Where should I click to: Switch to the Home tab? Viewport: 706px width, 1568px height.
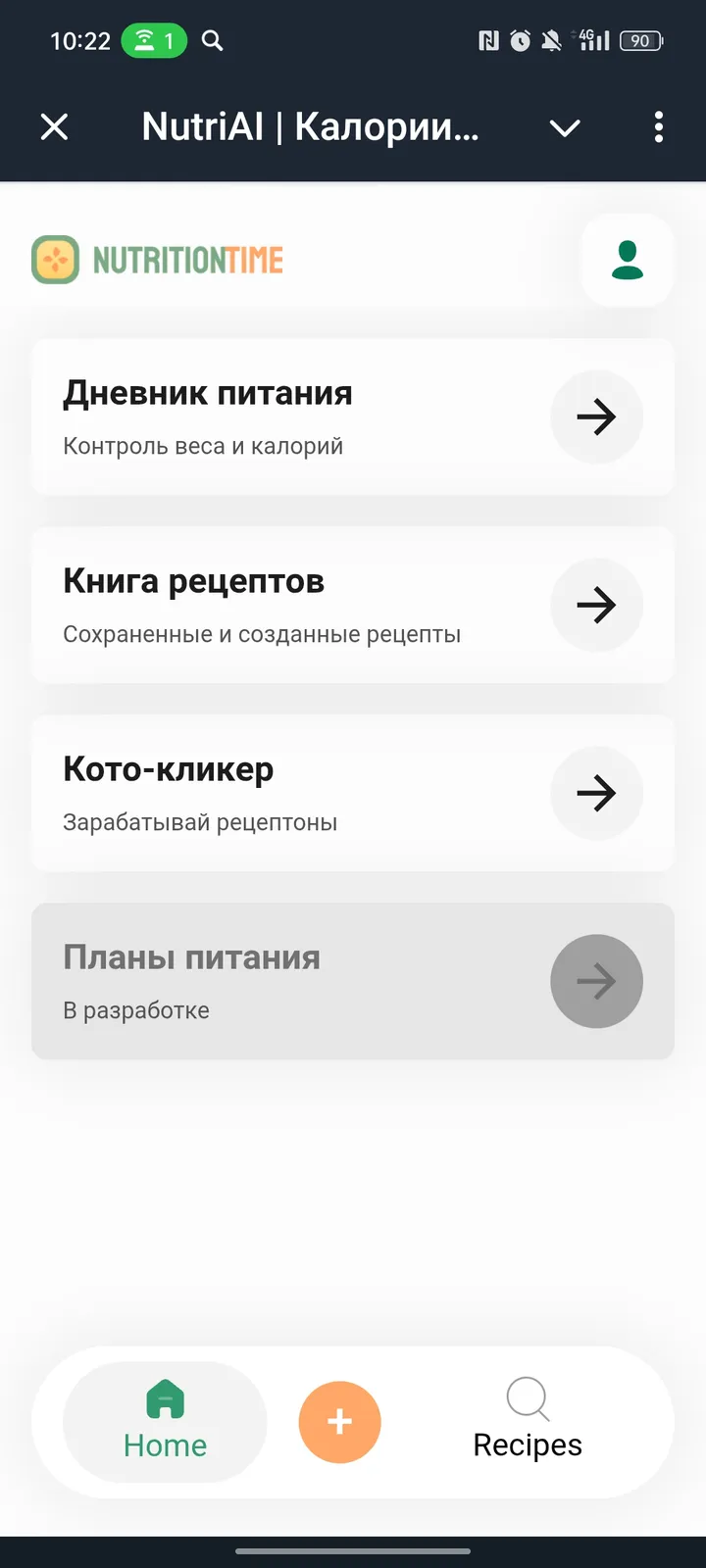[x=165, y=1423]
